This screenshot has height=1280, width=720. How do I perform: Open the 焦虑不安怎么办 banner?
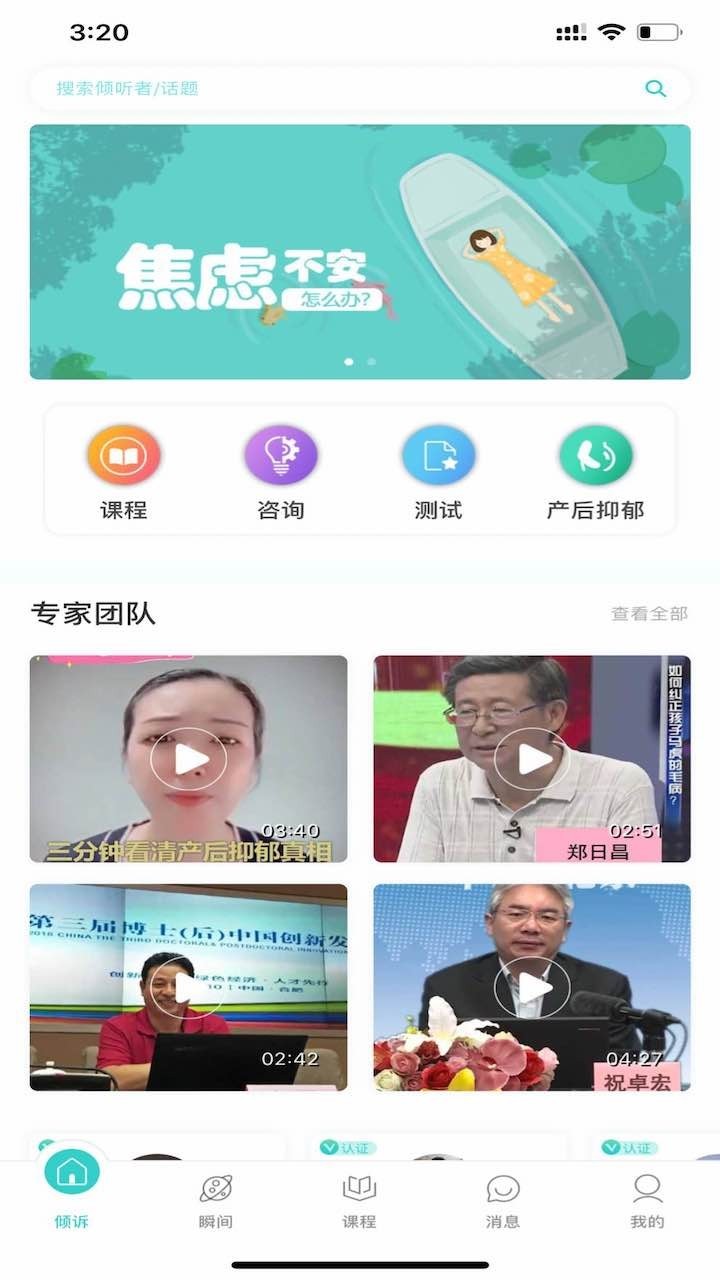pyautogui.click(x=360, y=252)
